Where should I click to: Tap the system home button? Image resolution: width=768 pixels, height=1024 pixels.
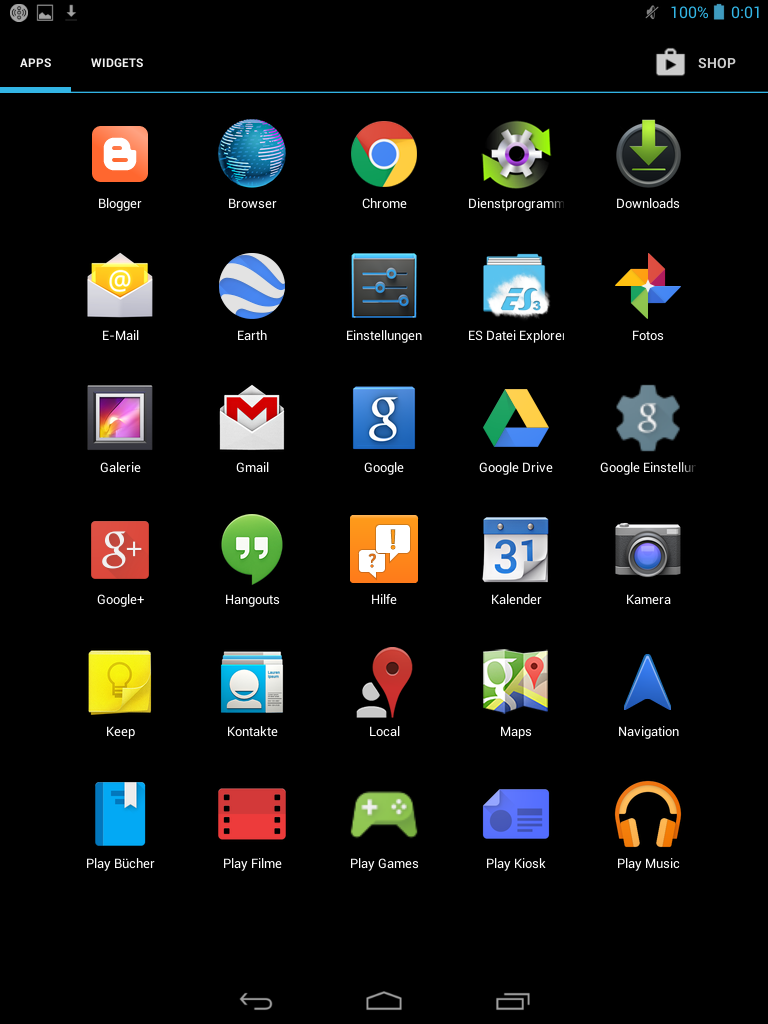tap(384, 1001)
